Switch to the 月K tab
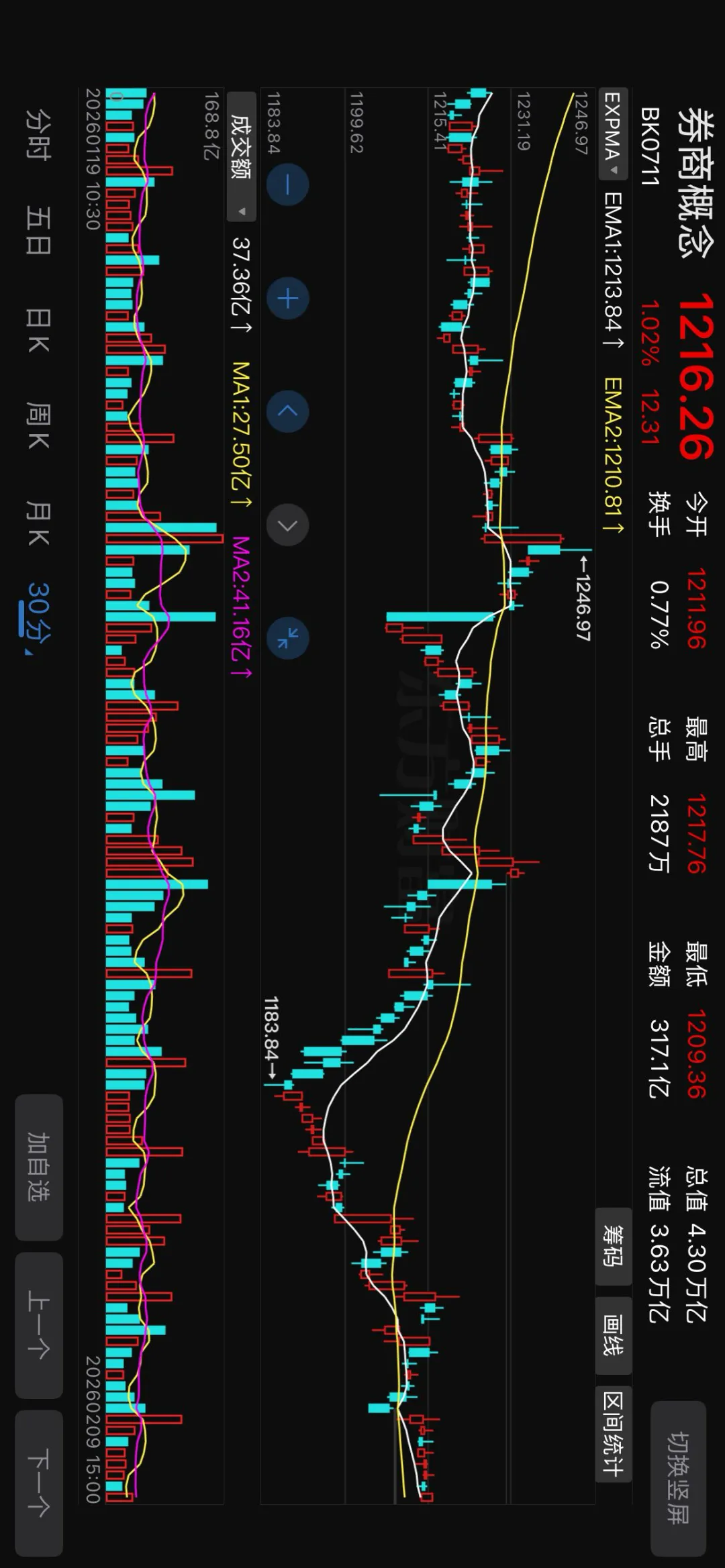725x1568 pixels. coord(38,523)
